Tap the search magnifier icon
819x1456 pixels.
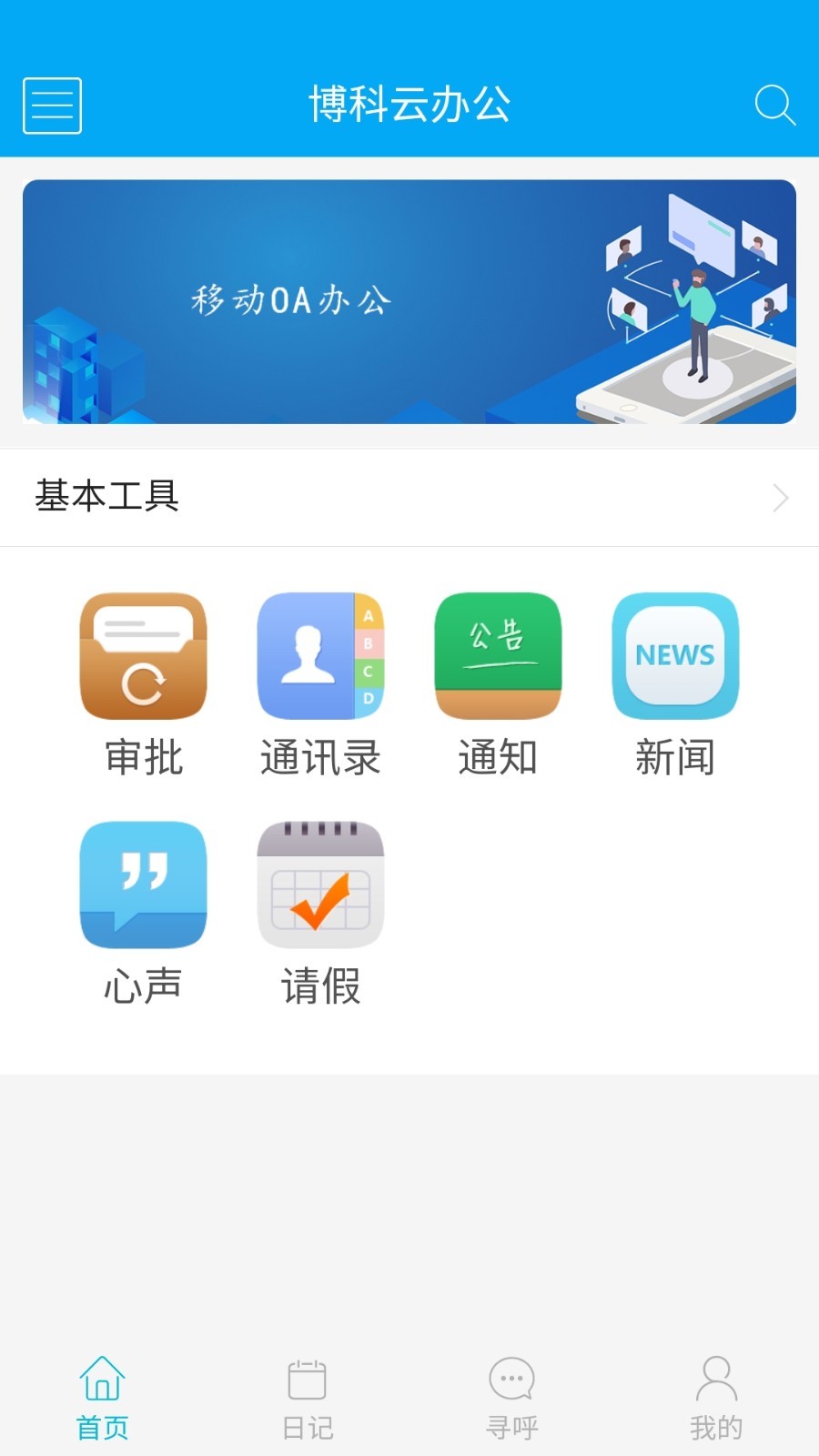pos(775,106)
